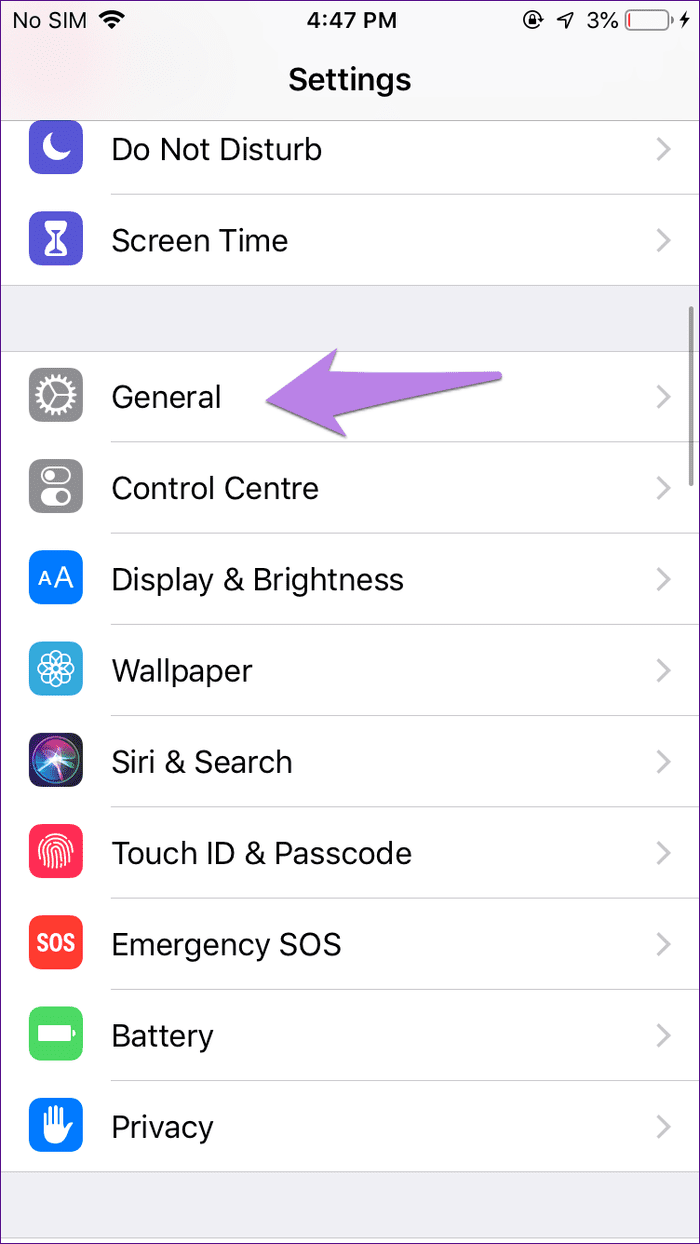Select the Wallpaper row
Viewport: 700px width, 1244px height.
coord(350,670)
